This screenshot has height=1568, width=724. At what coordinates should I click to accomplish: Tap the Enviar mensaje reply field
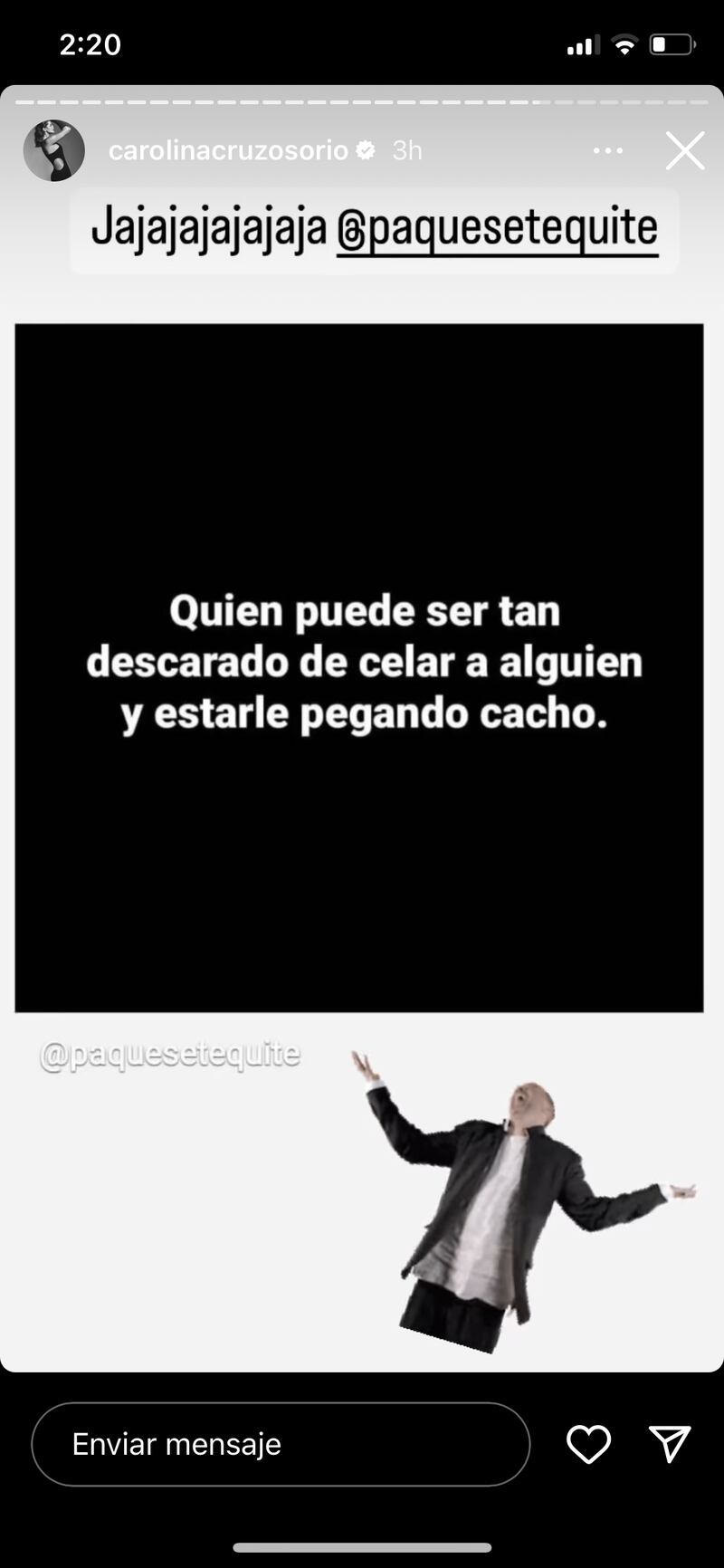[x=281, y=1444]
